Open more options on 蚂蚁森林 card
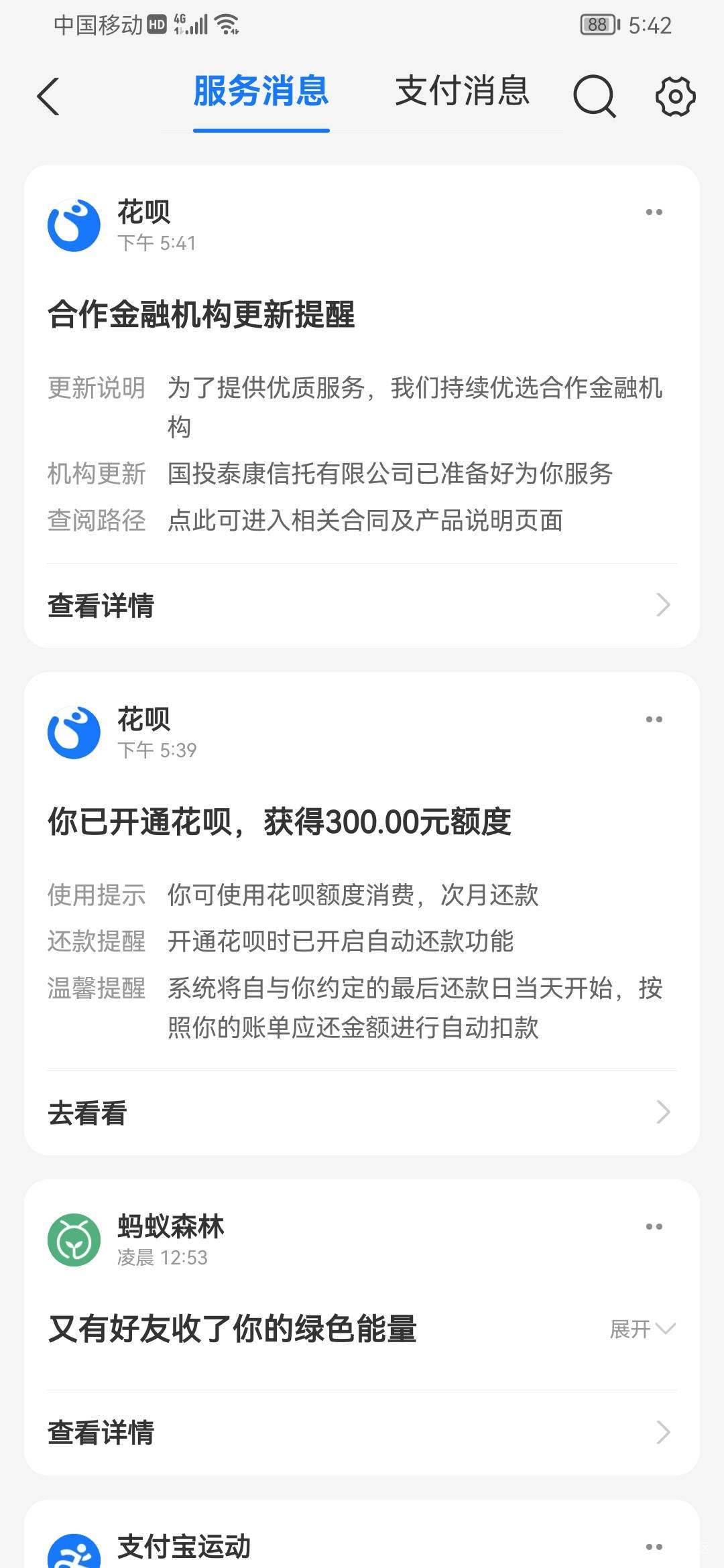Viewport: 724px width, 1568px height. click(654, 1227)
